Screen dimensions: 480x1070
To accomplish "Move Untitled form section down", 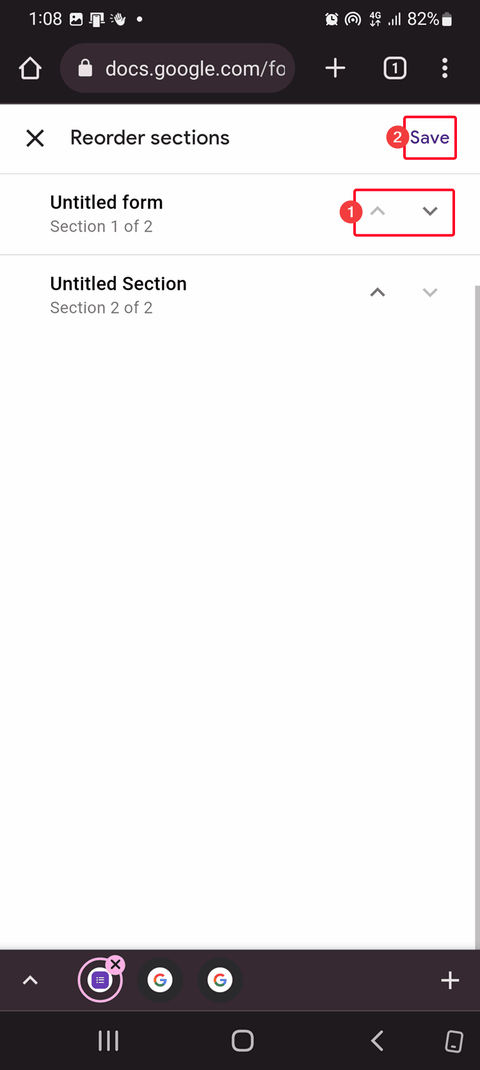I will tap(429, 212).
